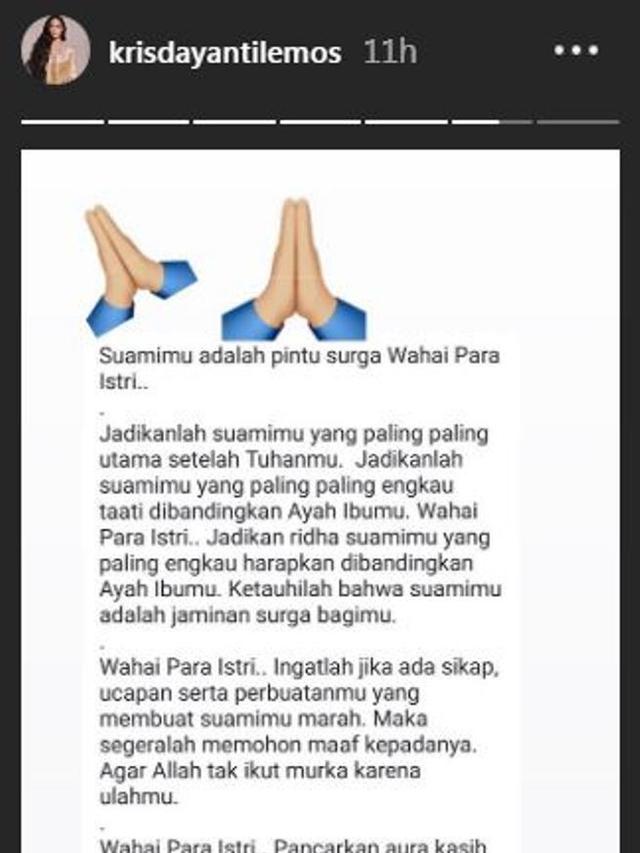
Task: Open the story overflow menu
Action: 576,51
